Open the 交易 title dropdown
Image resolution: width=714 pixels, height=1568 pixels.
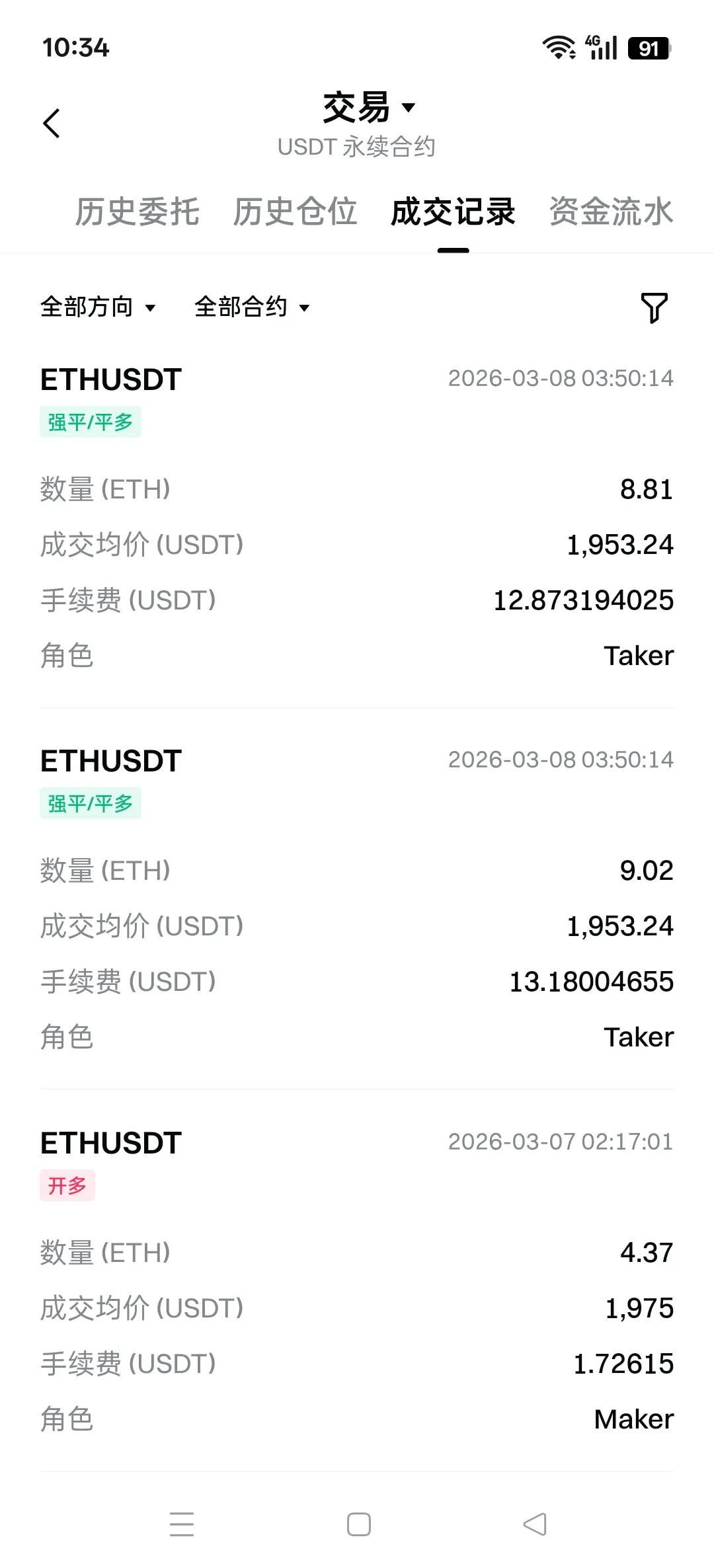(x=368, y=108)
